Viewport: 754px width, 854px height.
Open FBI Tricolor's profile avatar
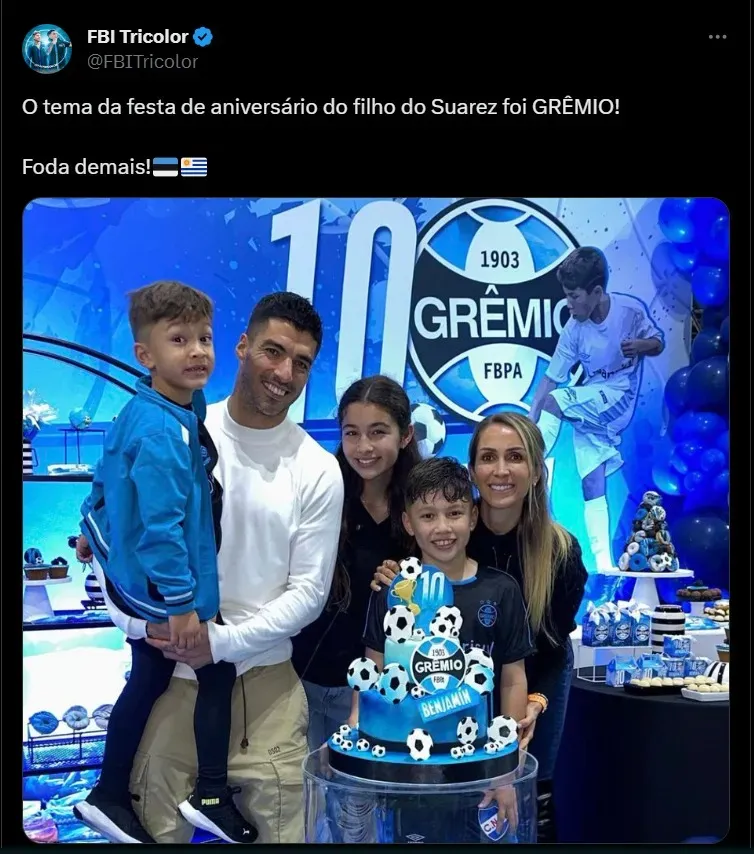[47, 49]
